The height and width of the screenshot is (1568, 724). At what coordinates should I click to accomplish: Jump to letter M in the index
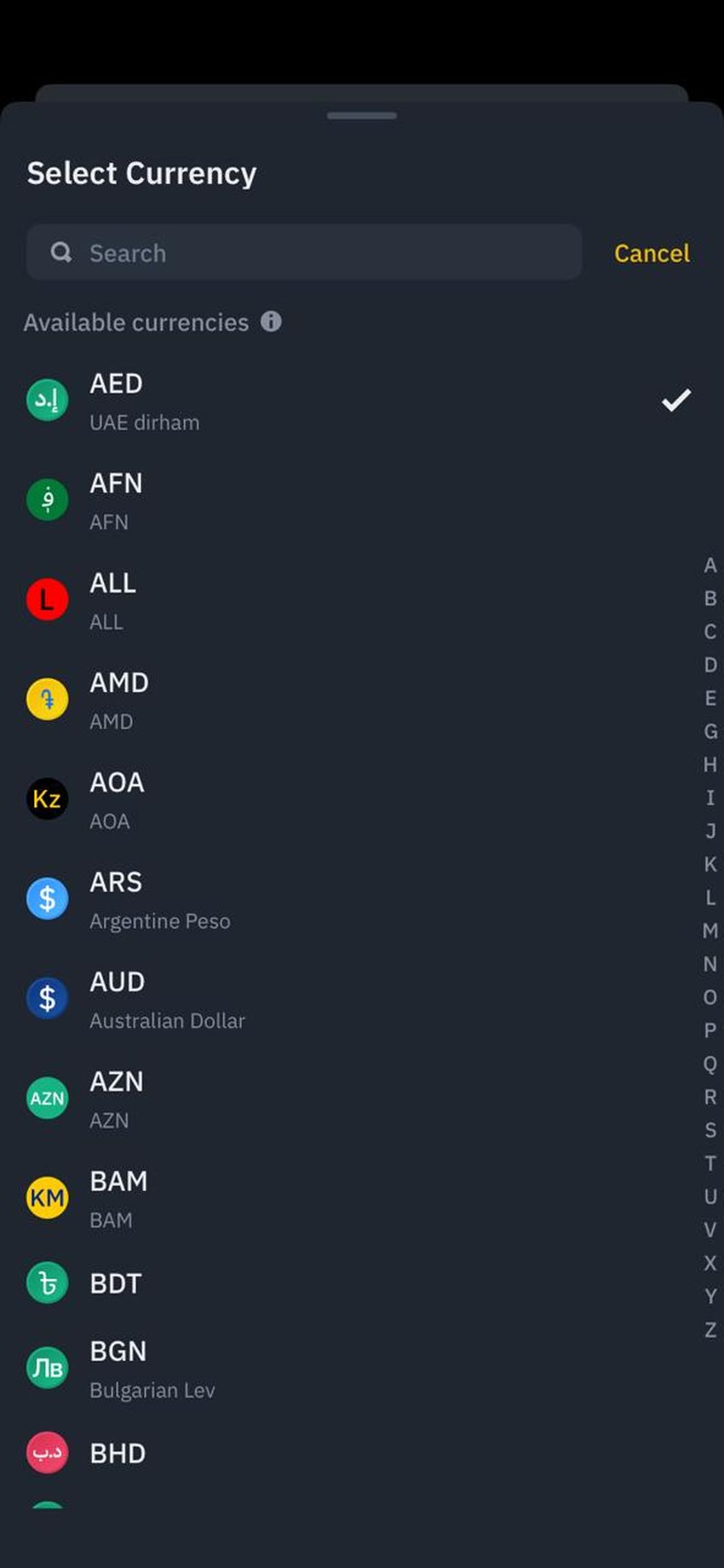(710, 931)
